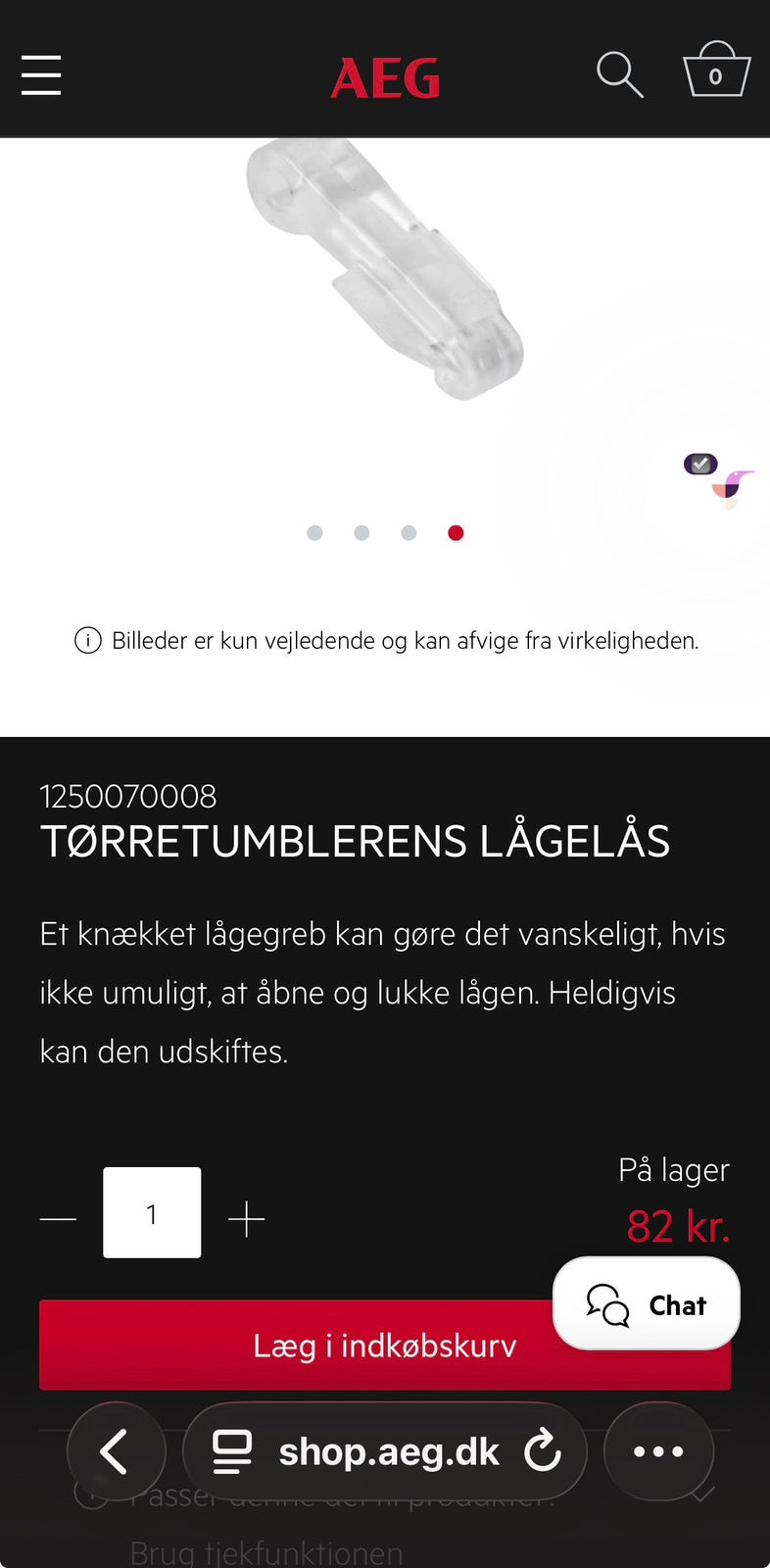Click the quantity input field showing 1
Screen dimensions: 770x1568
tap(152, 1212)
